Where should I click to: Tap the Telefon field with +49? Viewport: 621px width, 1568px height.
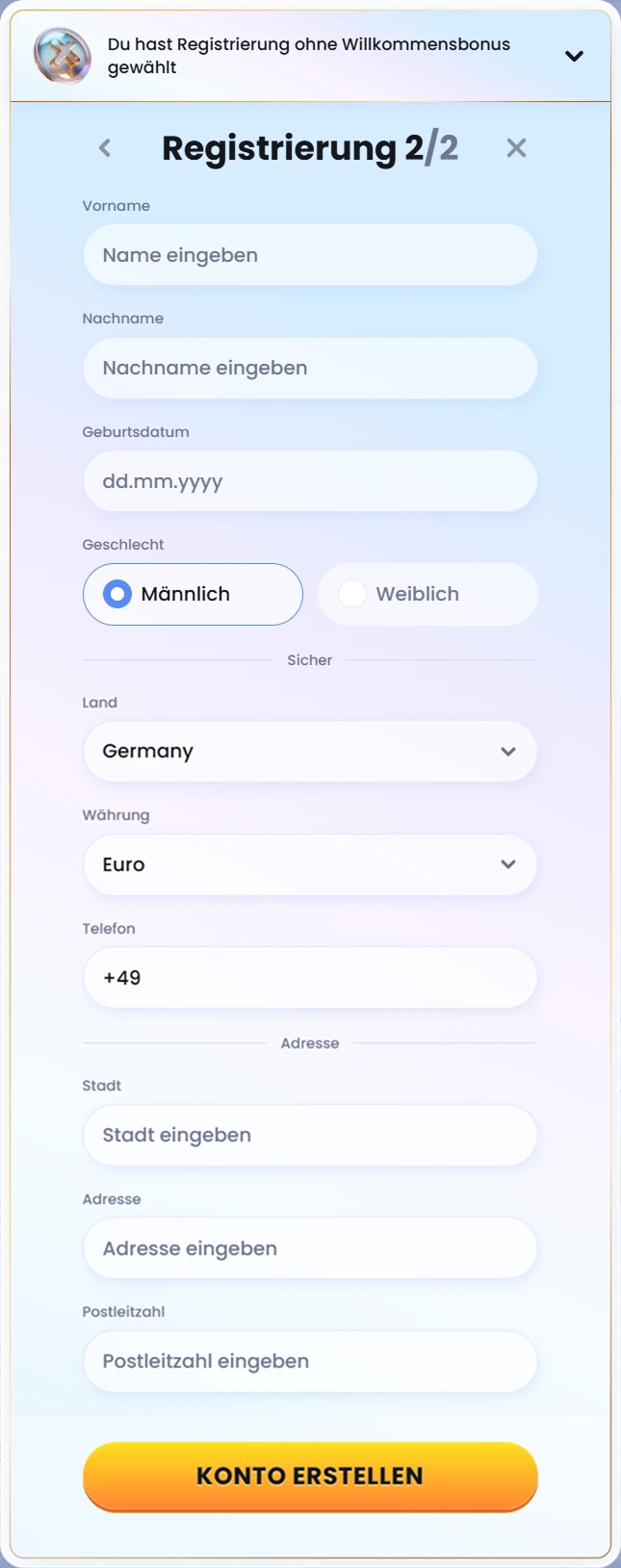point(310,978)
